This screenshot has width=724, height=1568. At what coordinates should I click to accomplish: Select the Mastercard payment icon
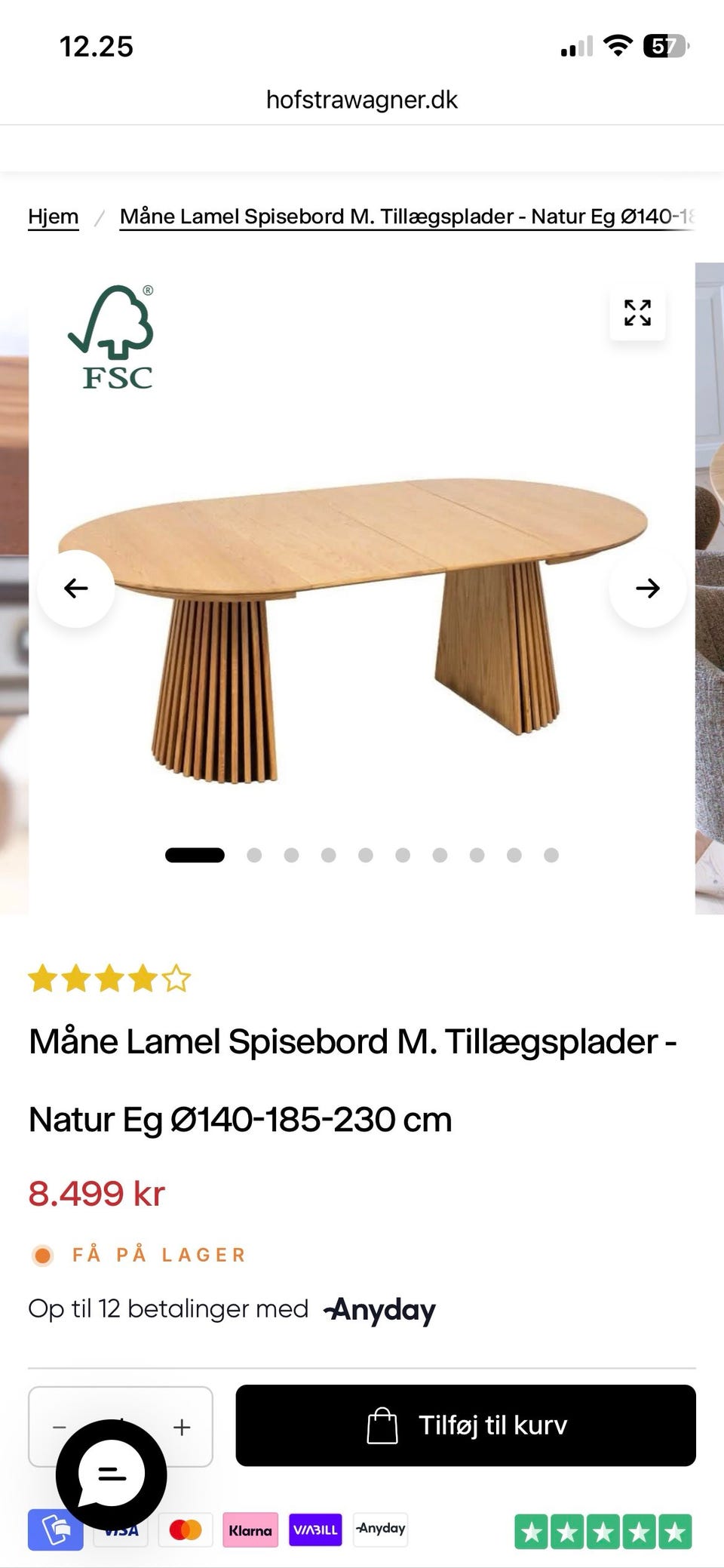click(185, 1530)
